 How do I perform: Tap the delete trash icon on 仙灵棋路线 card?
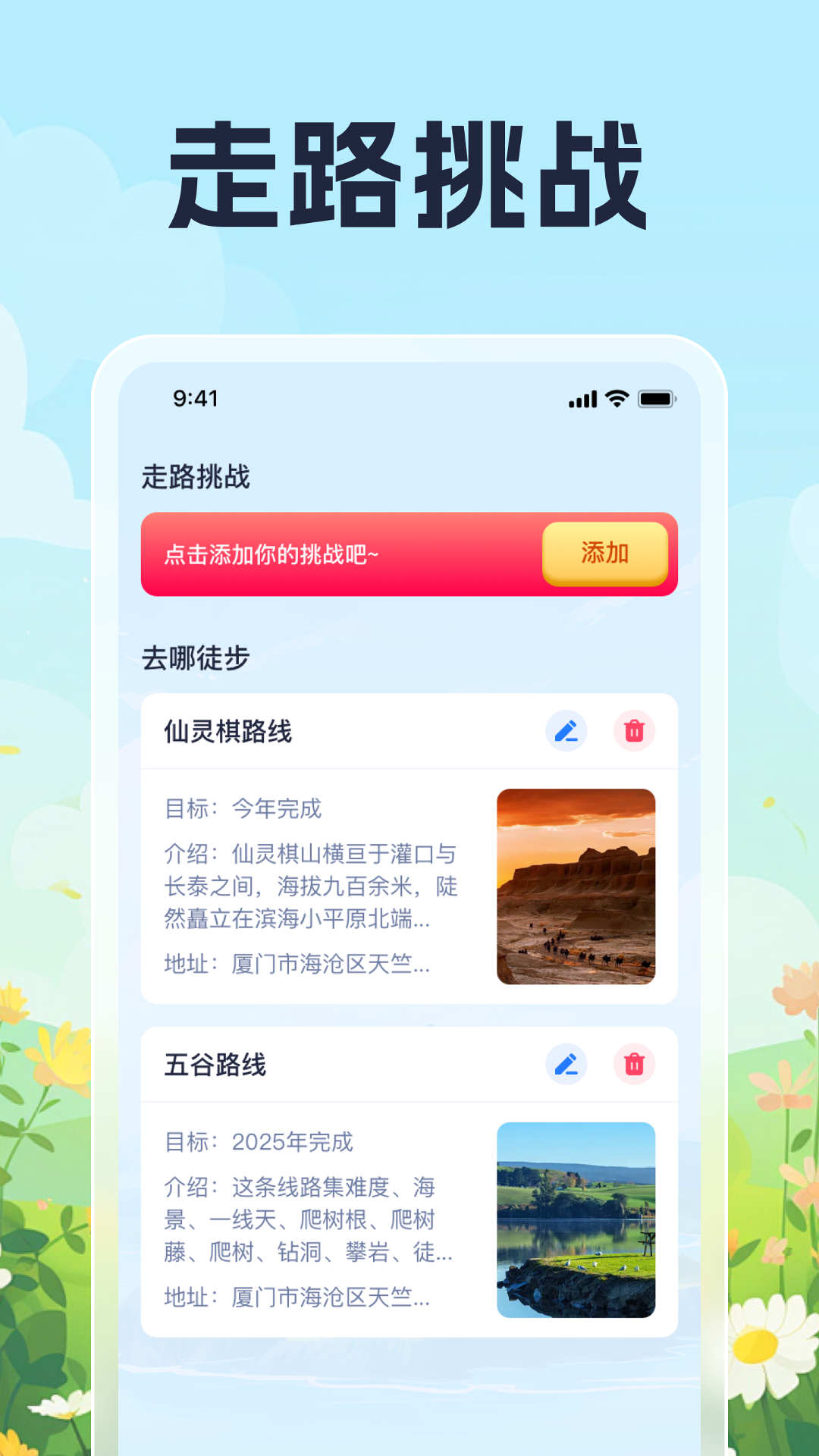[634, 732]
